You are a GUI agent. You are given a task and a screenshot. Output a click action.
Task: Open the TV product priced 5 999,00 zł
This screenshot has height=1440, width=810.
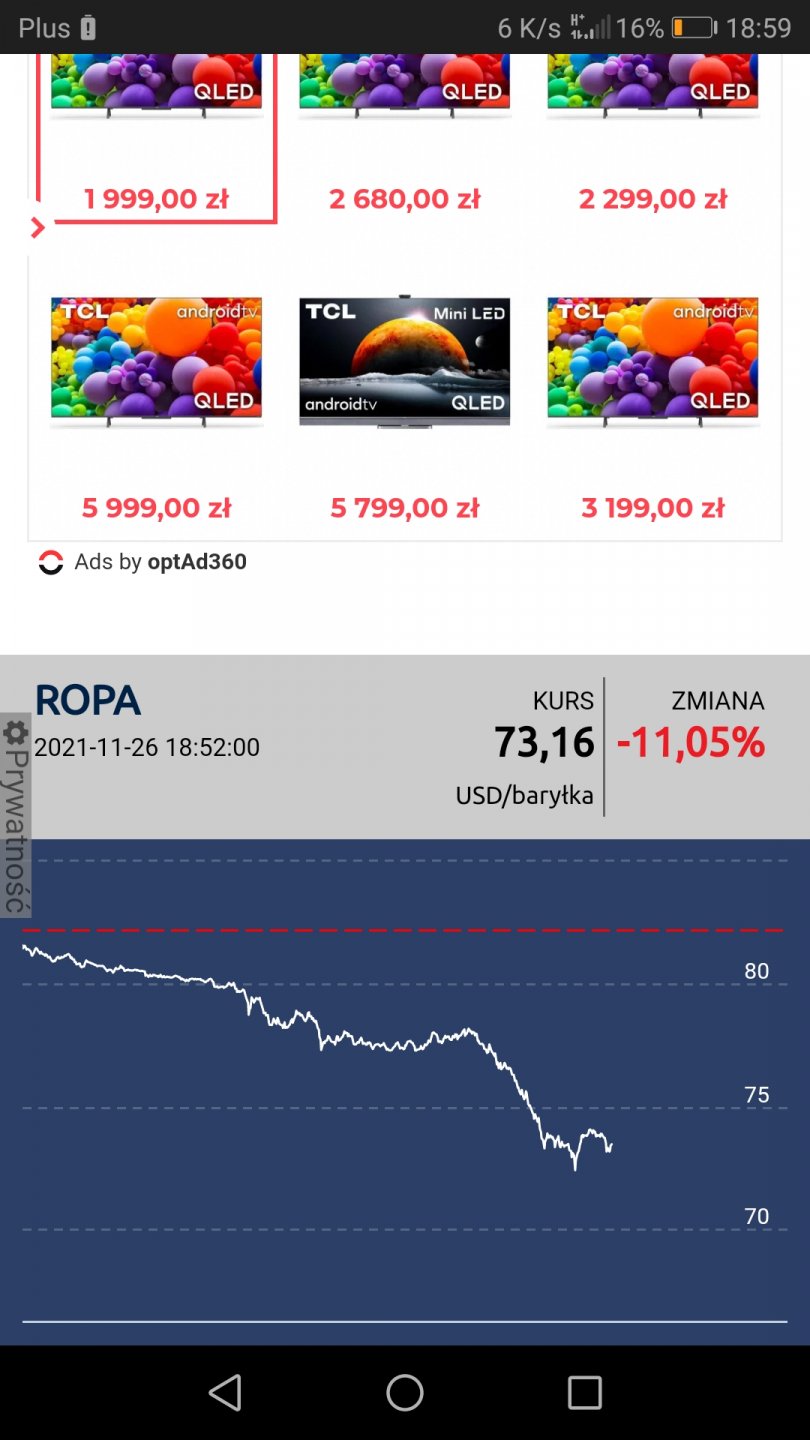(x=157, y=400)
